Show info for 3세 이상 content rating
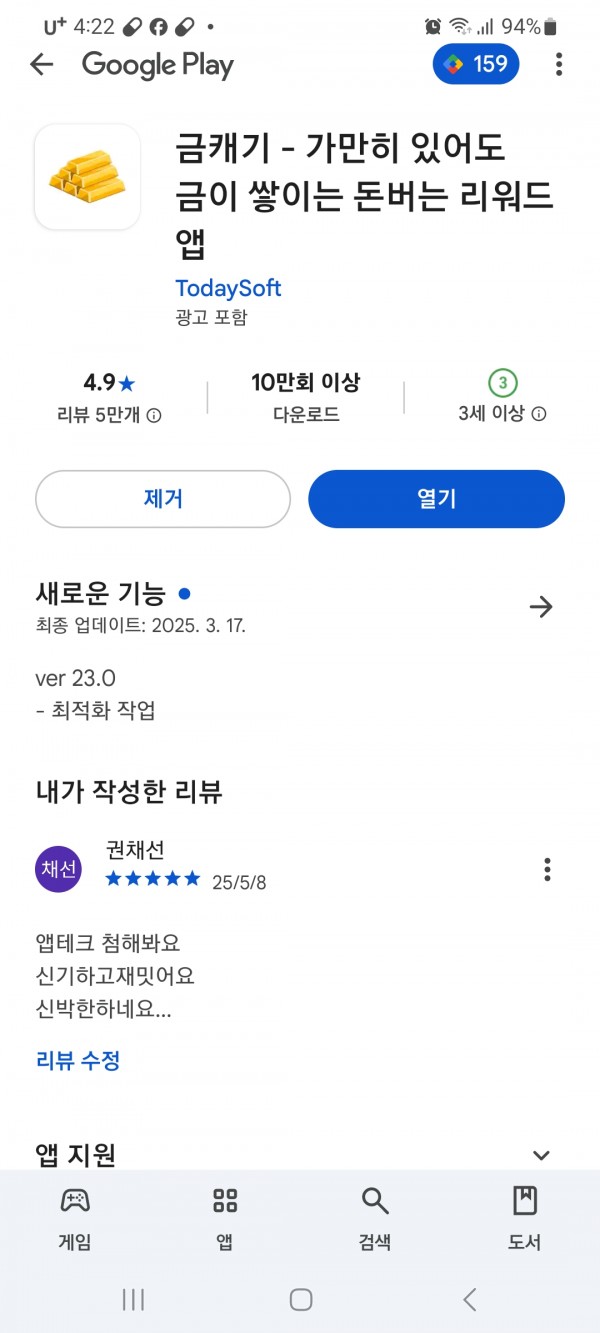This screenshot has height=1333, width=600. click(539, 414)
